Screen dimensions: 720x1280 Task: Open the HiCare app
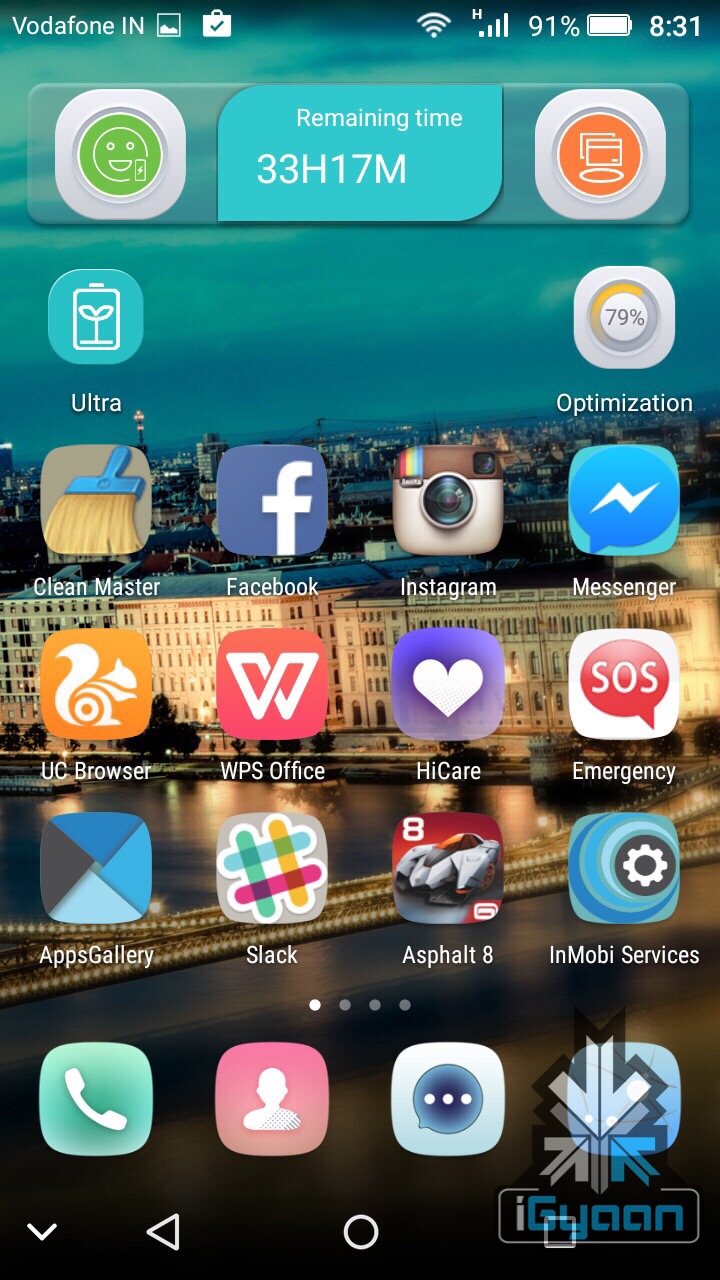click(x=447, y=684)
